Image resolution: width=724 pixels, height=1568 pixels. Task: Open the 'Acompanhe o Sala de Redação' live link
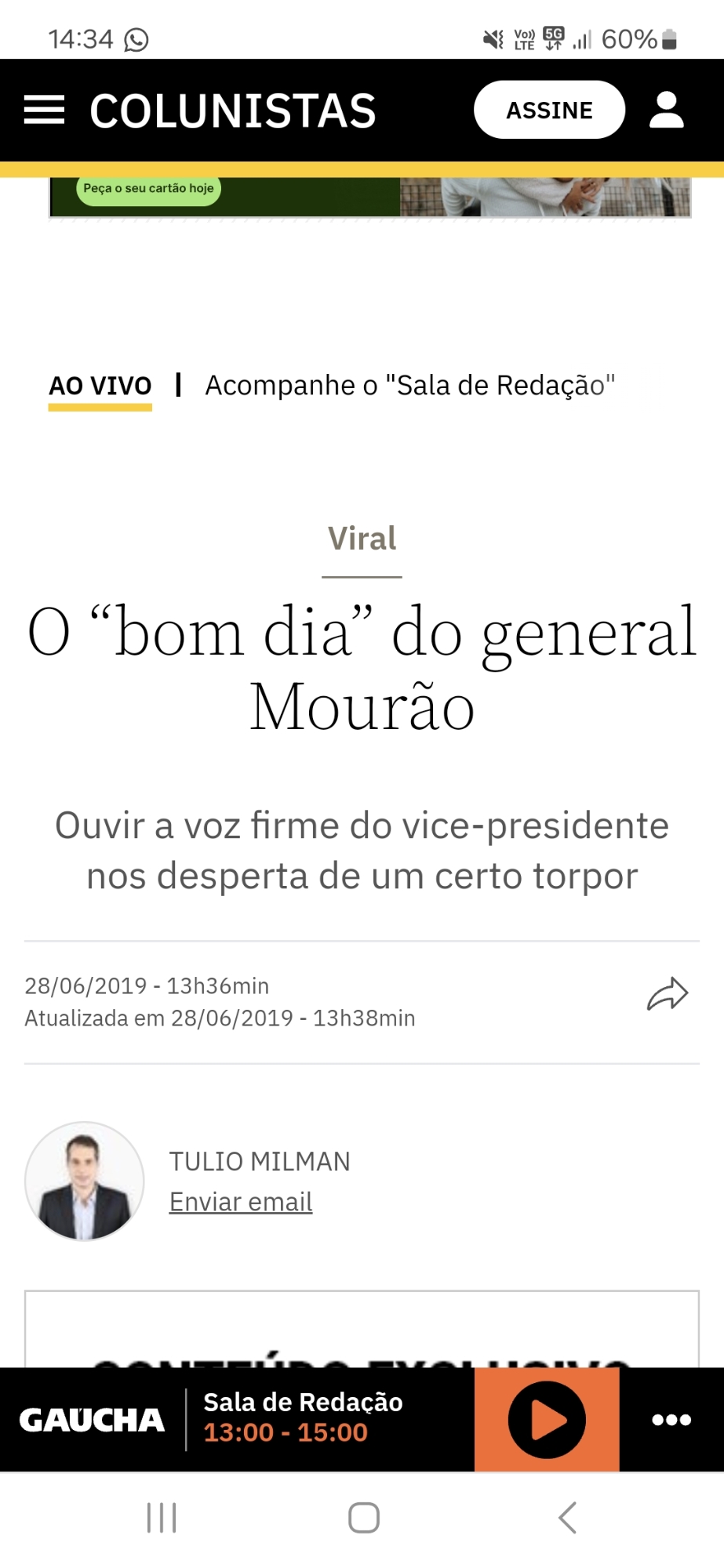(409, 386)
